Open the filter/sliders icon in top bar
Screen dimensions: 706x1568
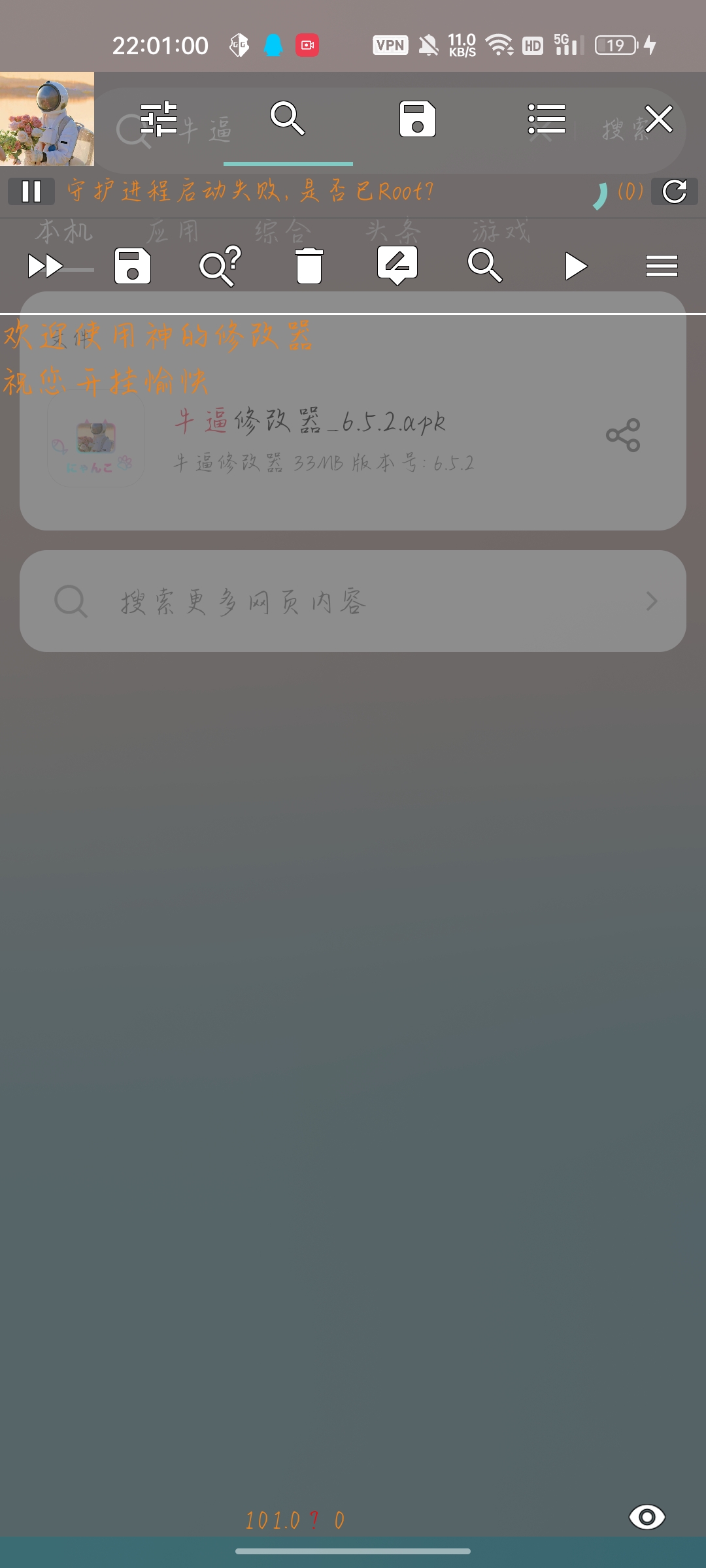click(160, 120)
